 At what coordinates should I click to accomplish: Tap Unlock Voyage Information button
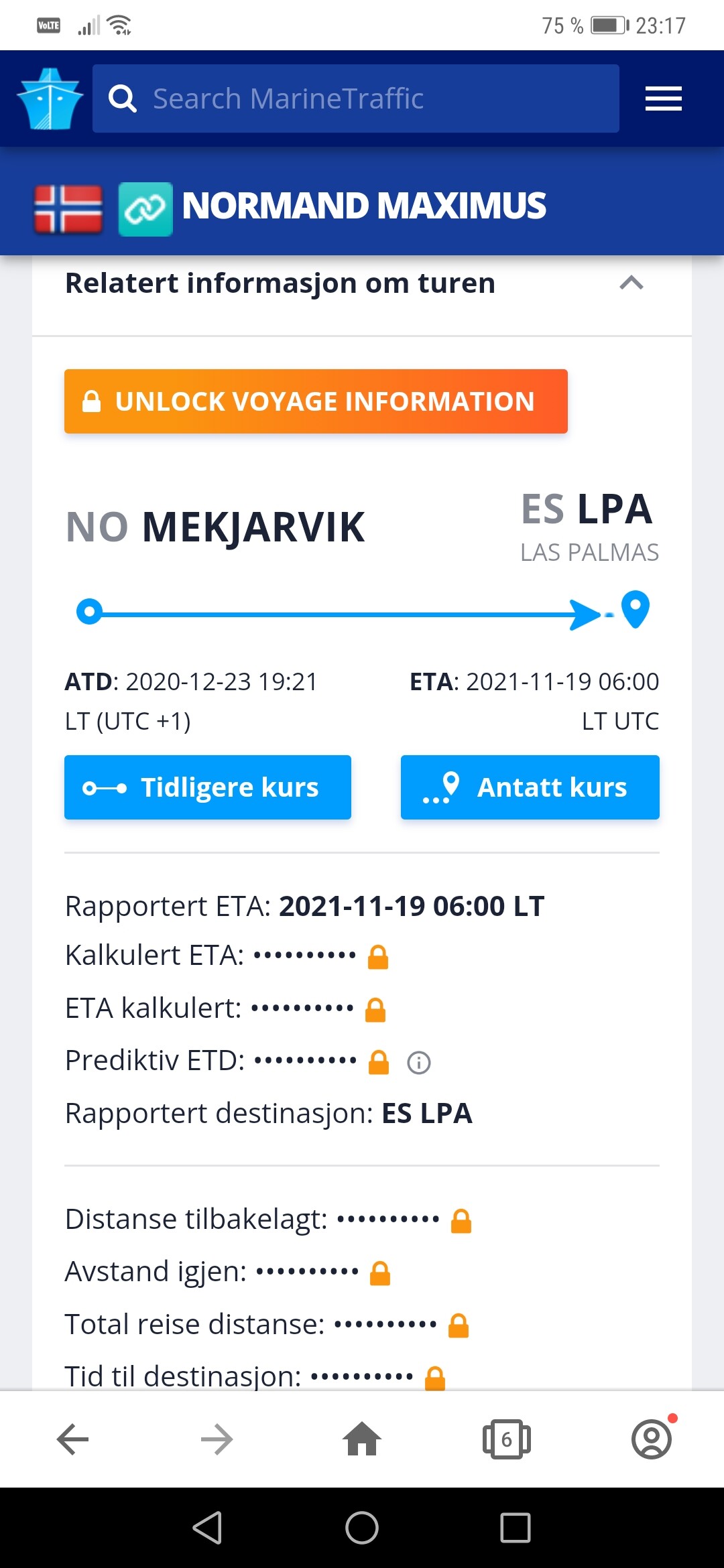316,401
